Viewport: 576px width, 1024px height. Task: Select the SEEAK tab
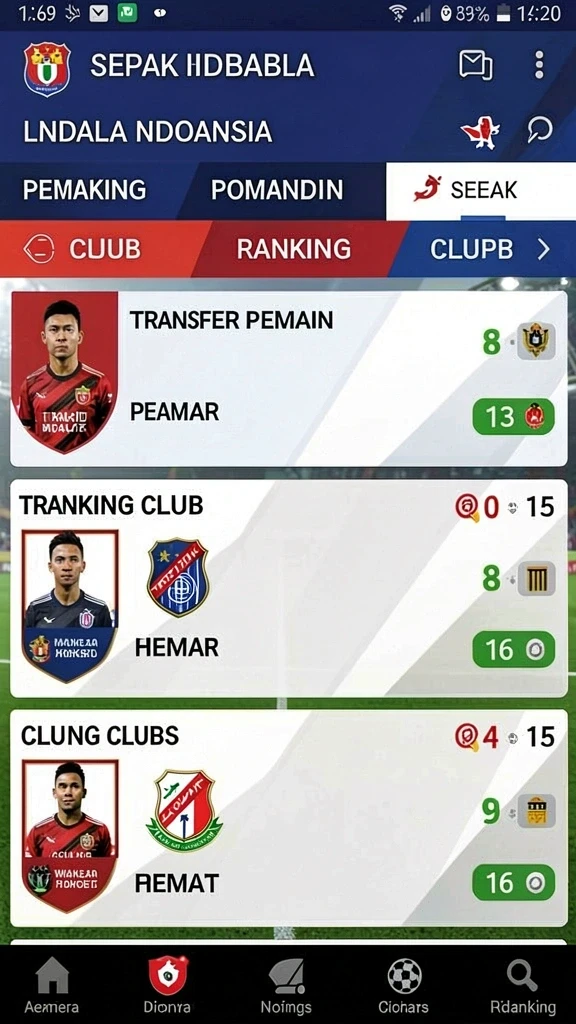tap(481, 190)
